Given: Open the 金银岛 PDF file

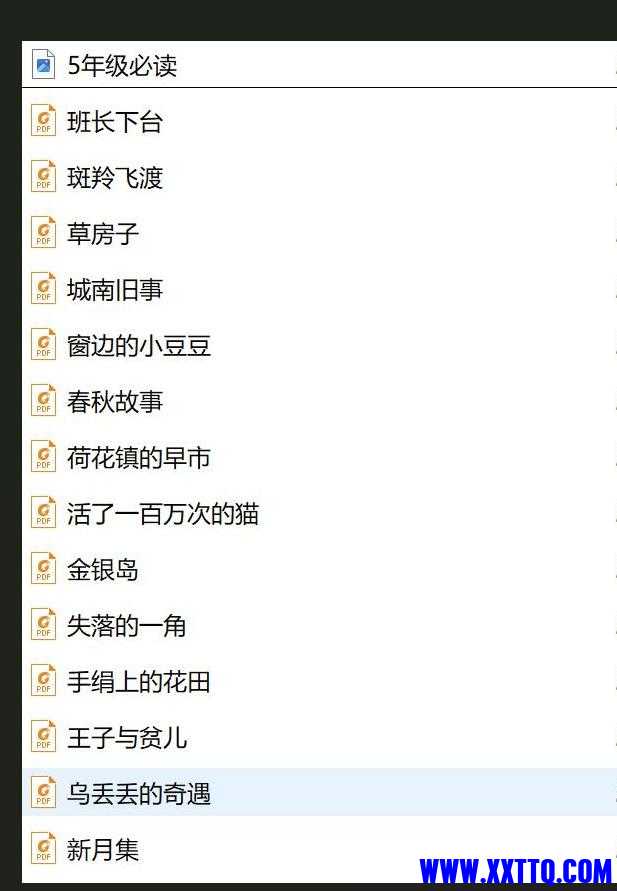Looking at the screenshot, I should [x=102, y=570].
